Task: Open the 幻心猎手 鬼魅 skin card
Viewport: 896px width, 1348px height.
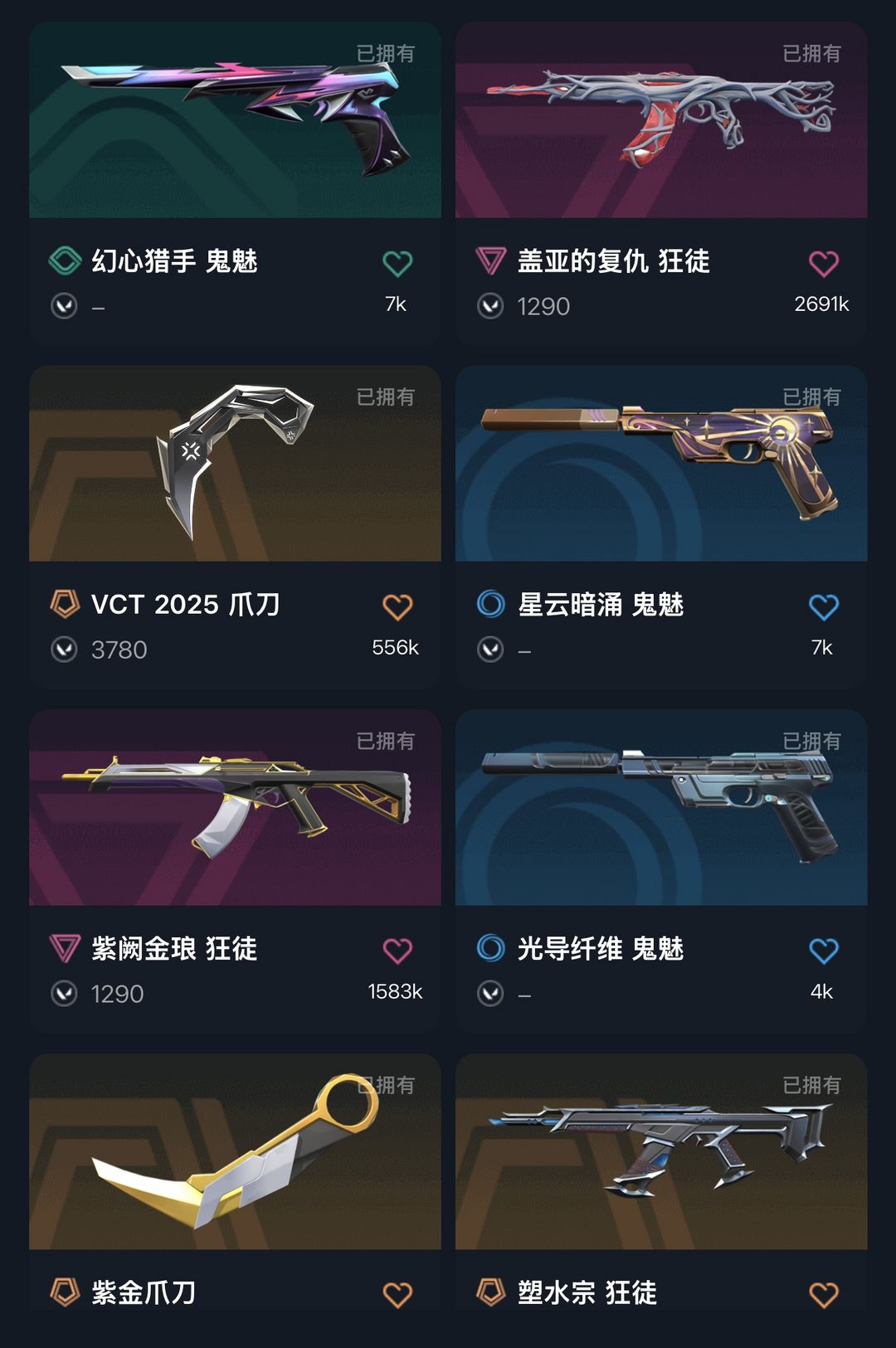Action: pyautogui.click(x=235, y=183)
